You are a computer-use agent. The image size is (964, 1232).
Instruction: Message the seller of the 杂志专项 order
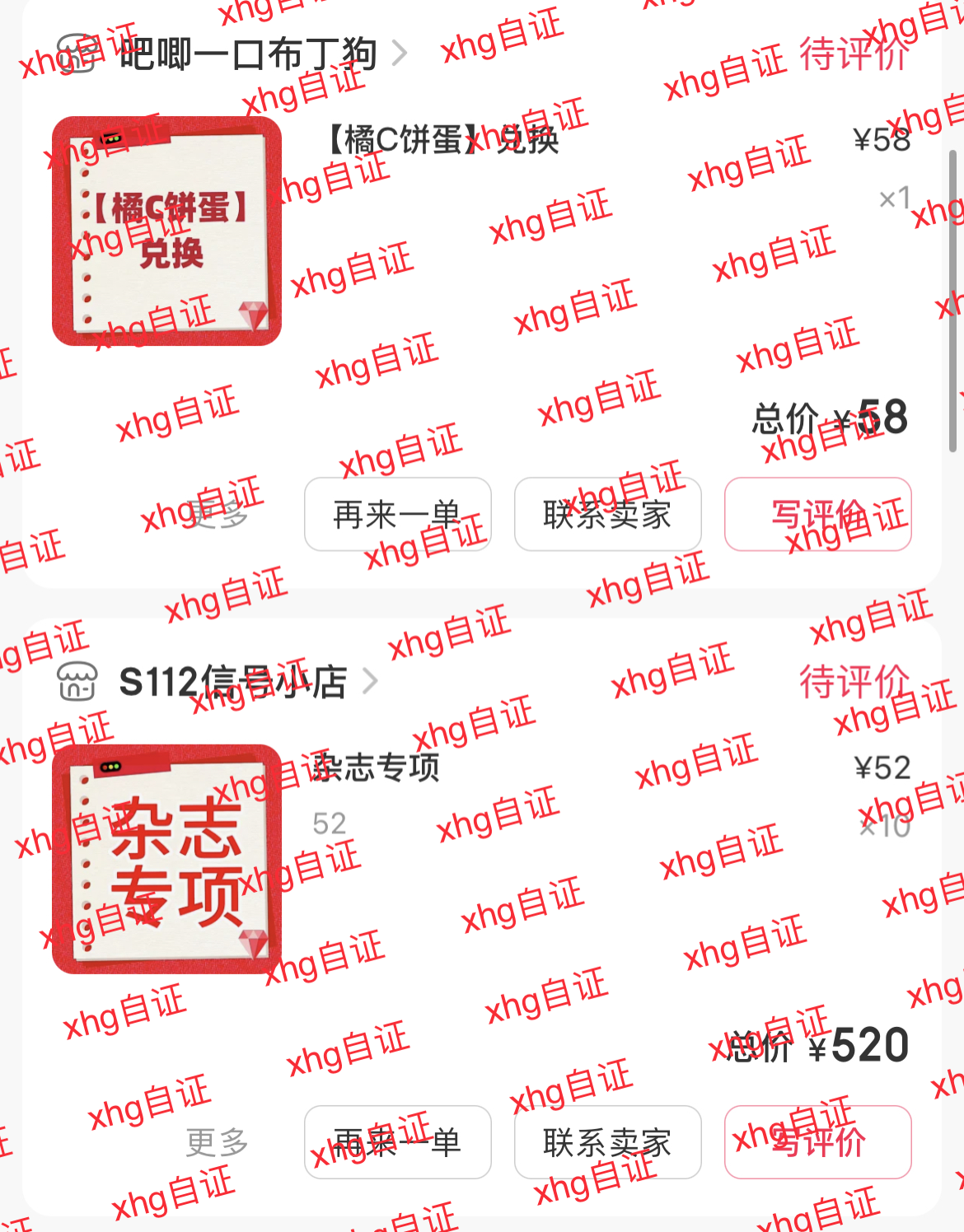pyautogui.click(x=607, y=1142)
